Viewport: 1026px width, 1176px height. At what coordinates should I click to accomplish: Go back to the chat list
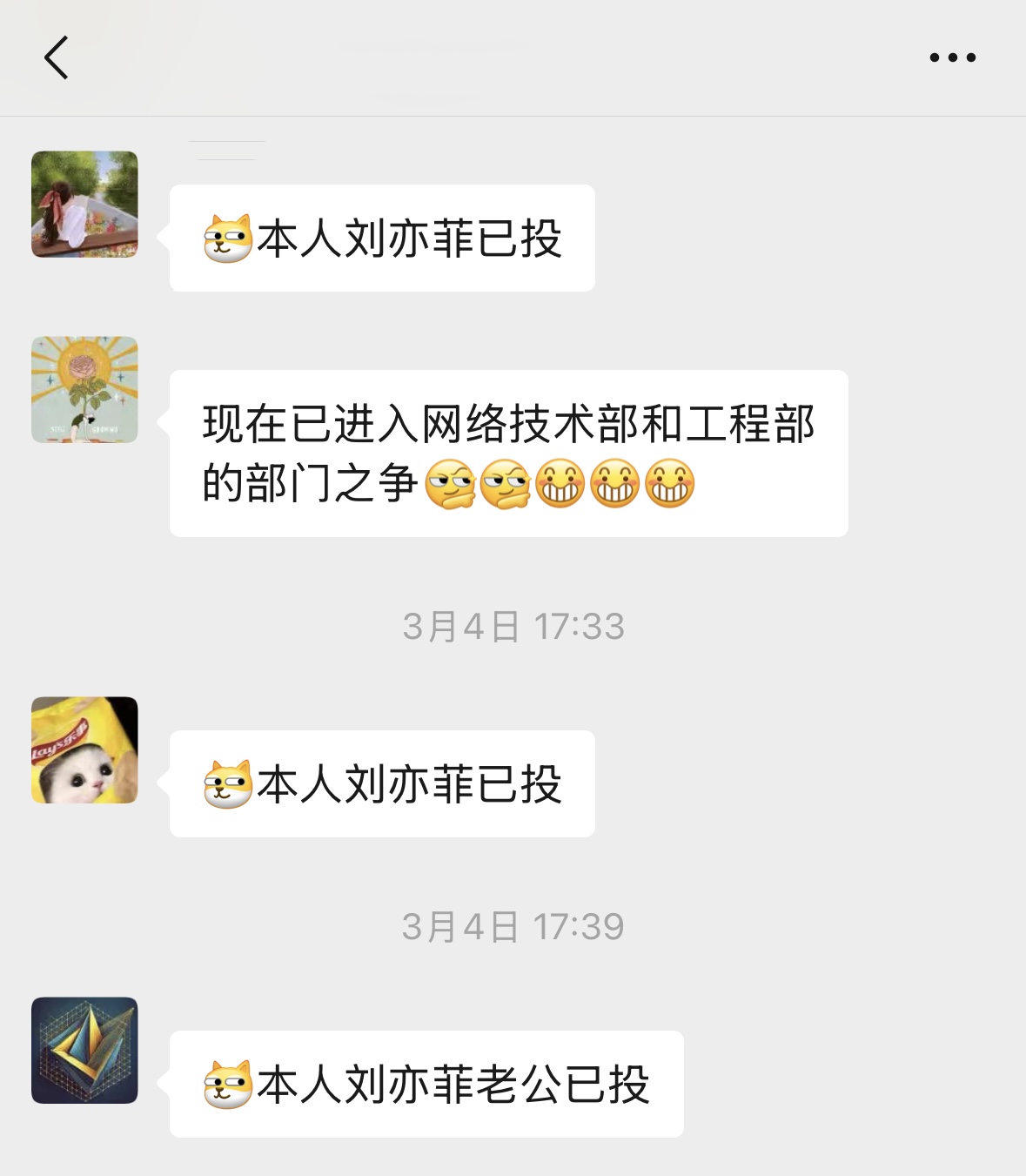tap(57, 58)
